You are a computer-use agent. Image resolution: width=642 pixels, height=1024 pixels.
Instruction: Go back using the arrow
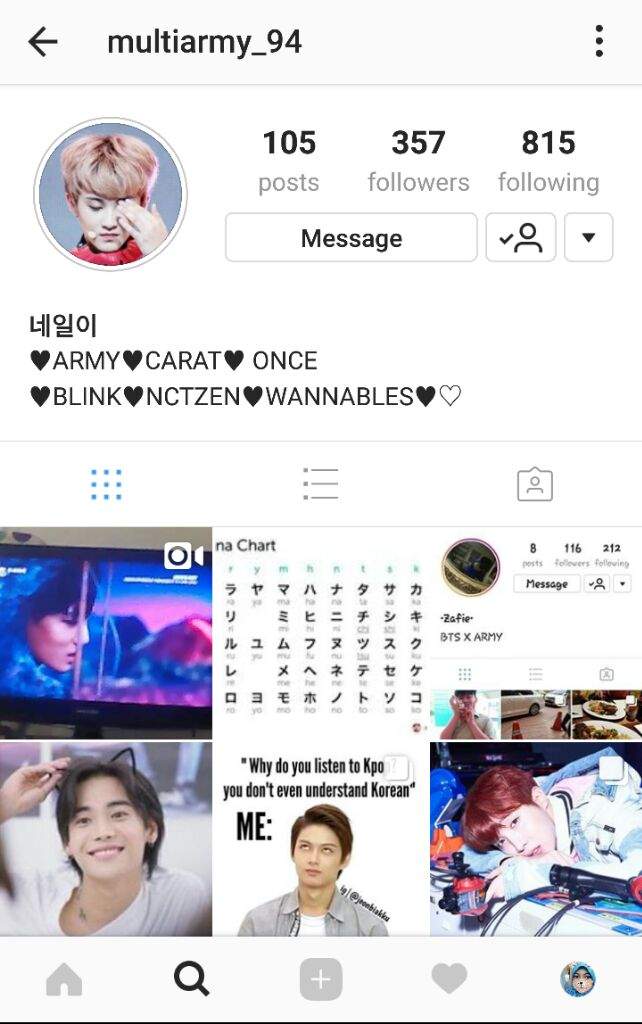(x=43, y=42)
